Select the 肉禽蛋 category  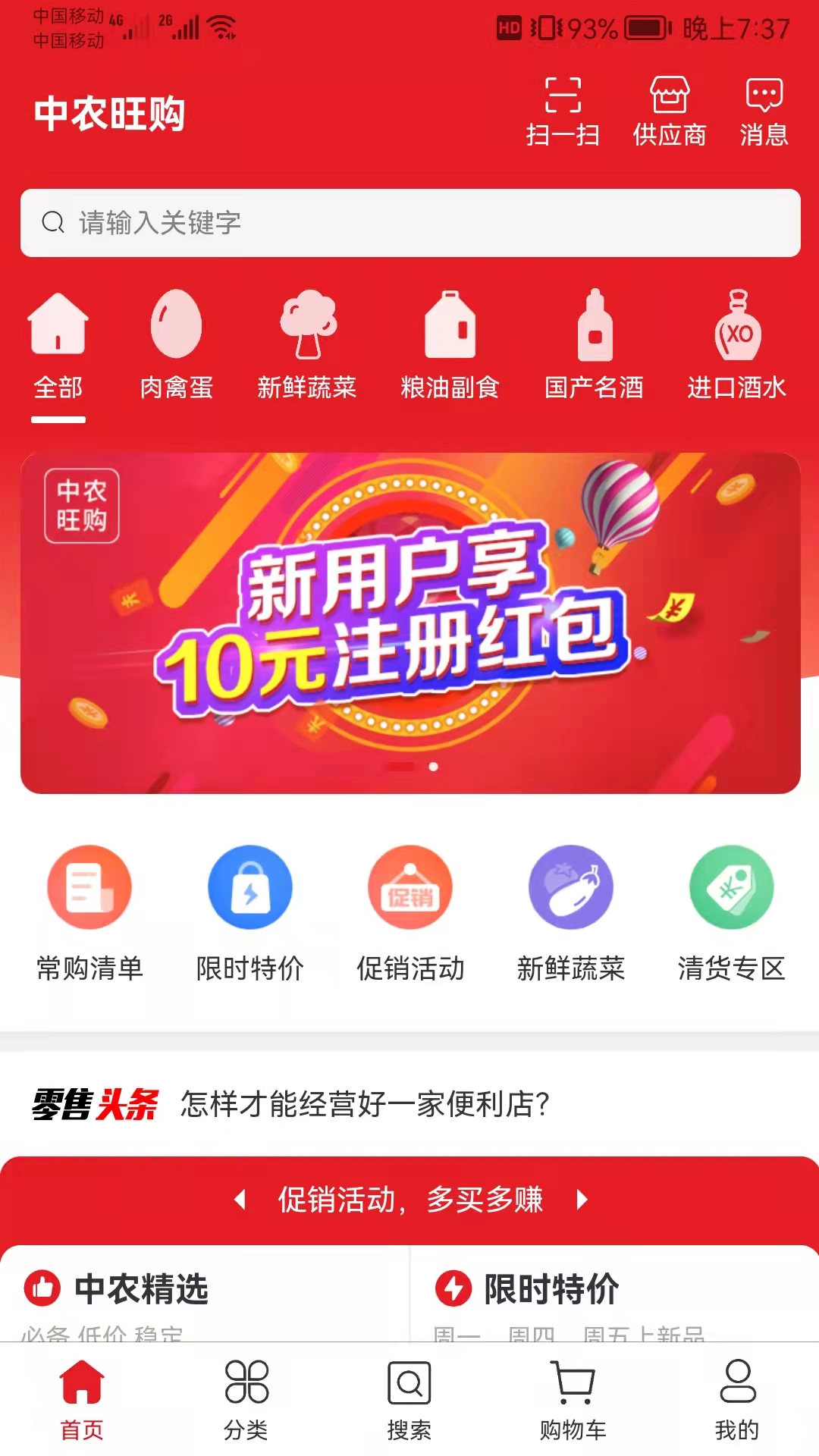[x=176, y=345]
